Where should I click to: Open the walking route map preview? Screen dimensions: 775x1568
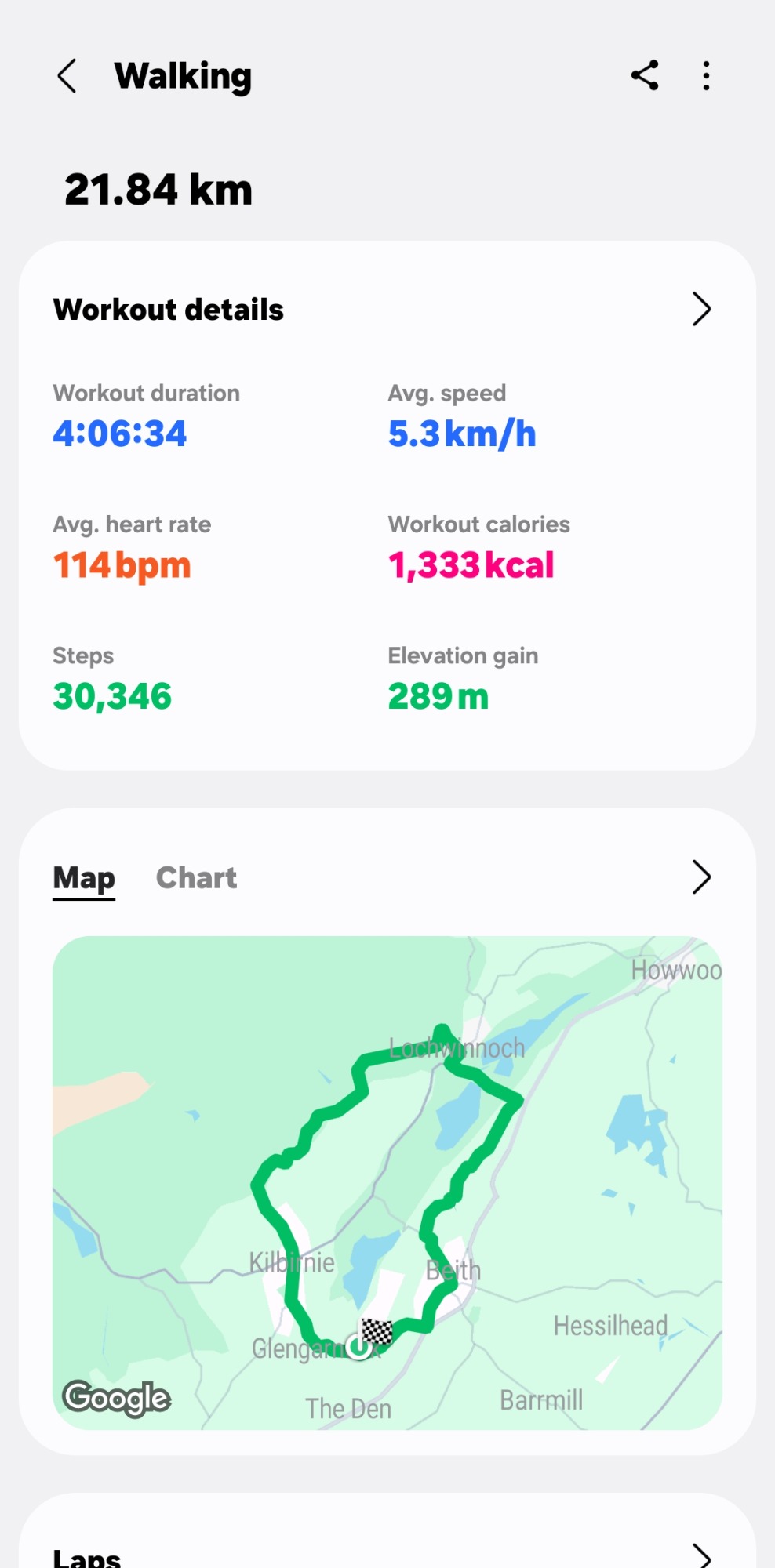[387, 1182]
